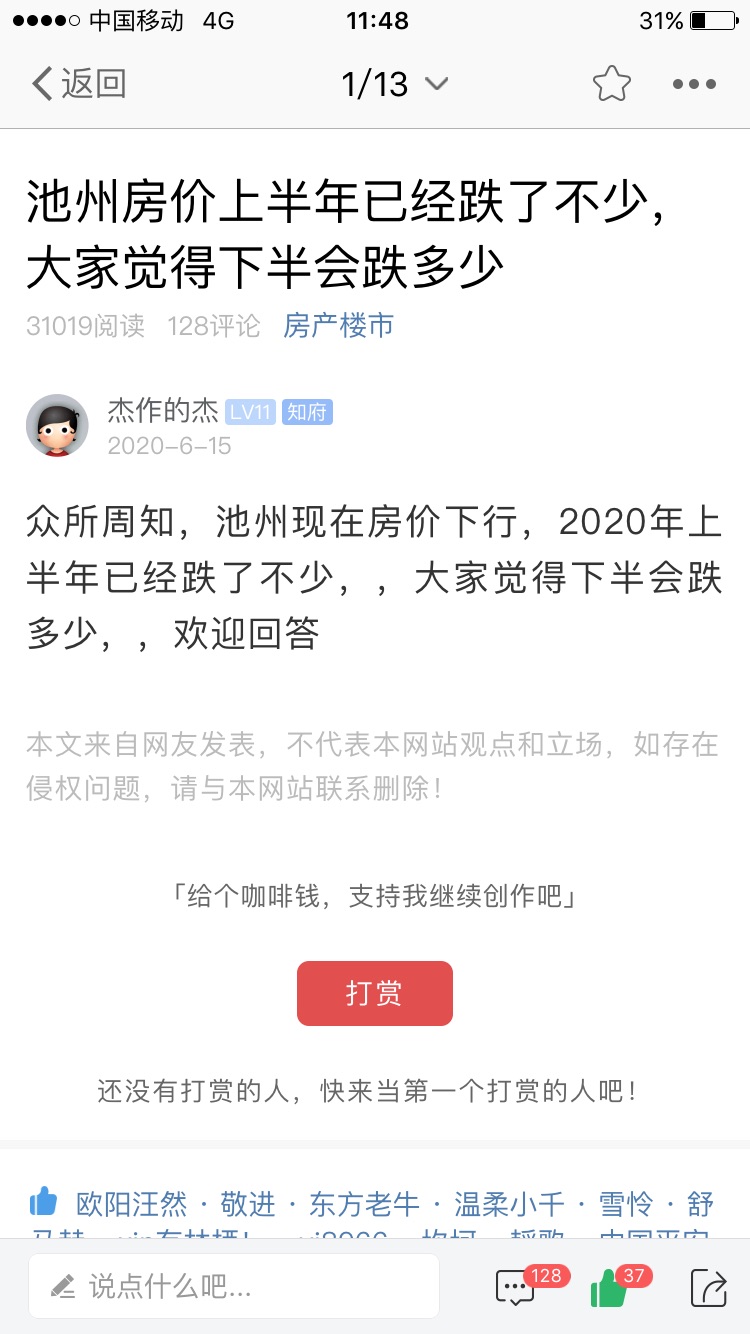Tap the red 打赏 reward button

click(374, 993)
